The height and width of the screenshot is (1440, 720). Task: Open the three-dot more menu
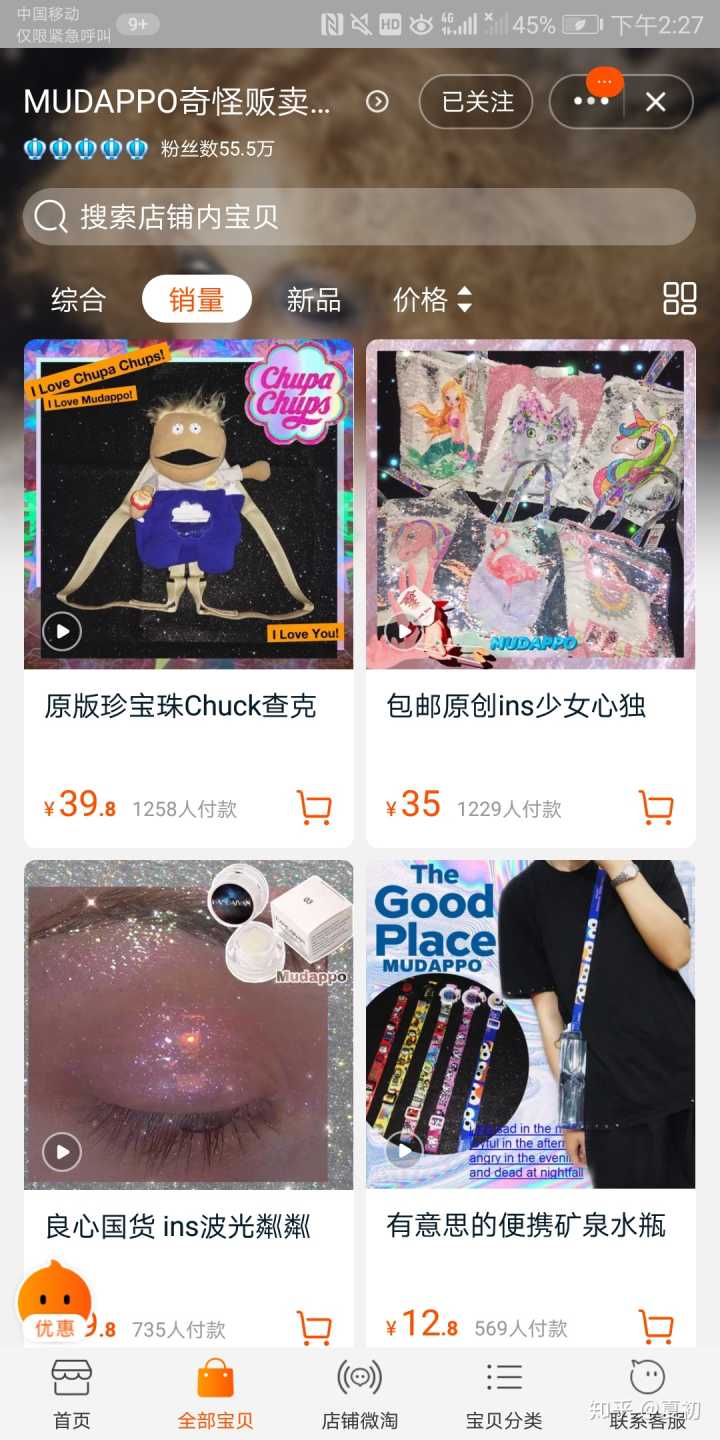590,102
